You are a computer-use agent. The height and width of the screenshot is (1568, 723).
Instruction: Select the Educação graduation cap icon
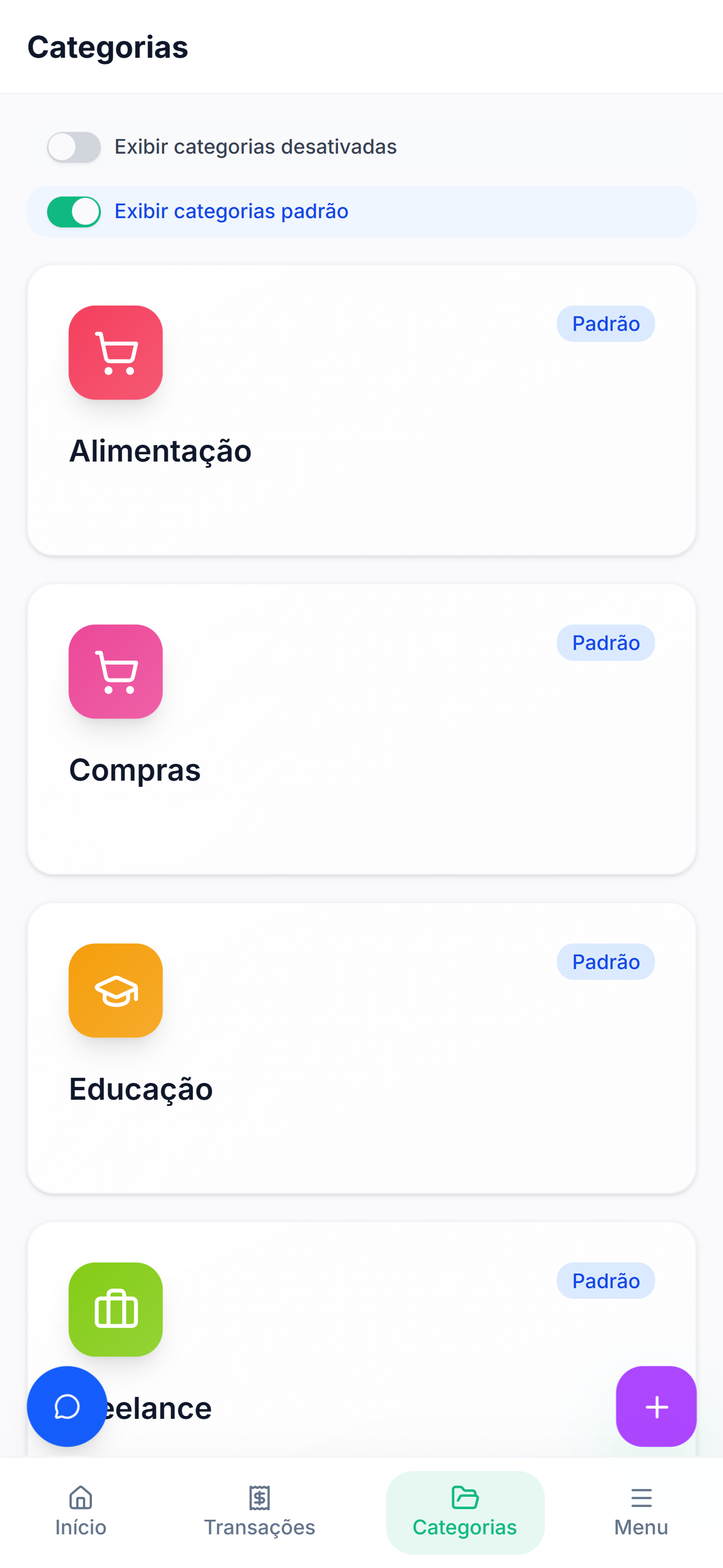(115, 990)
